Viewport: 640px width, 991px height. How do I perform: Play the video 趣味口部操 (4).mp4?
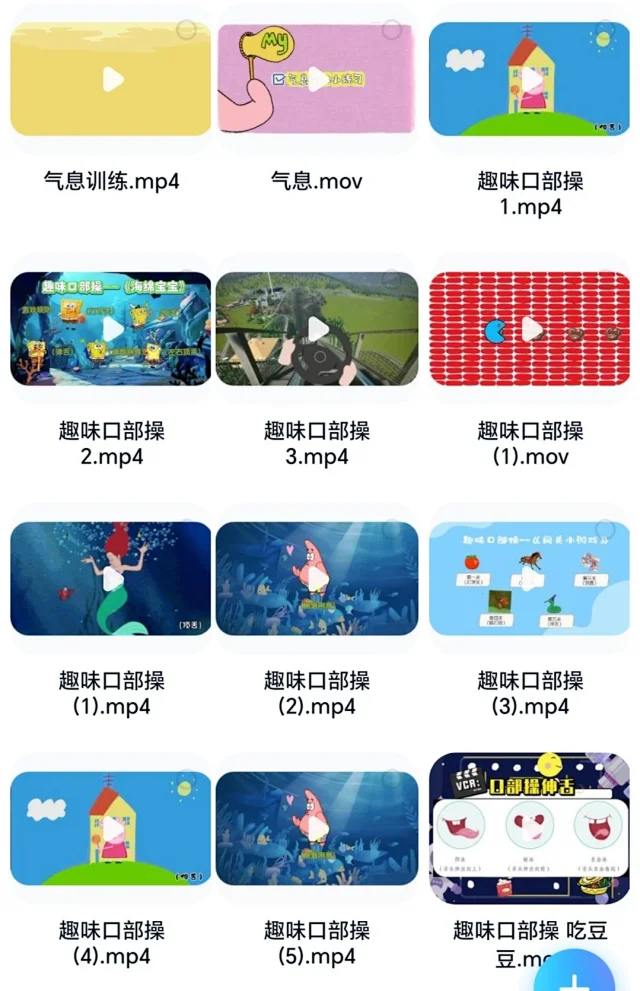tap(111, 829)
